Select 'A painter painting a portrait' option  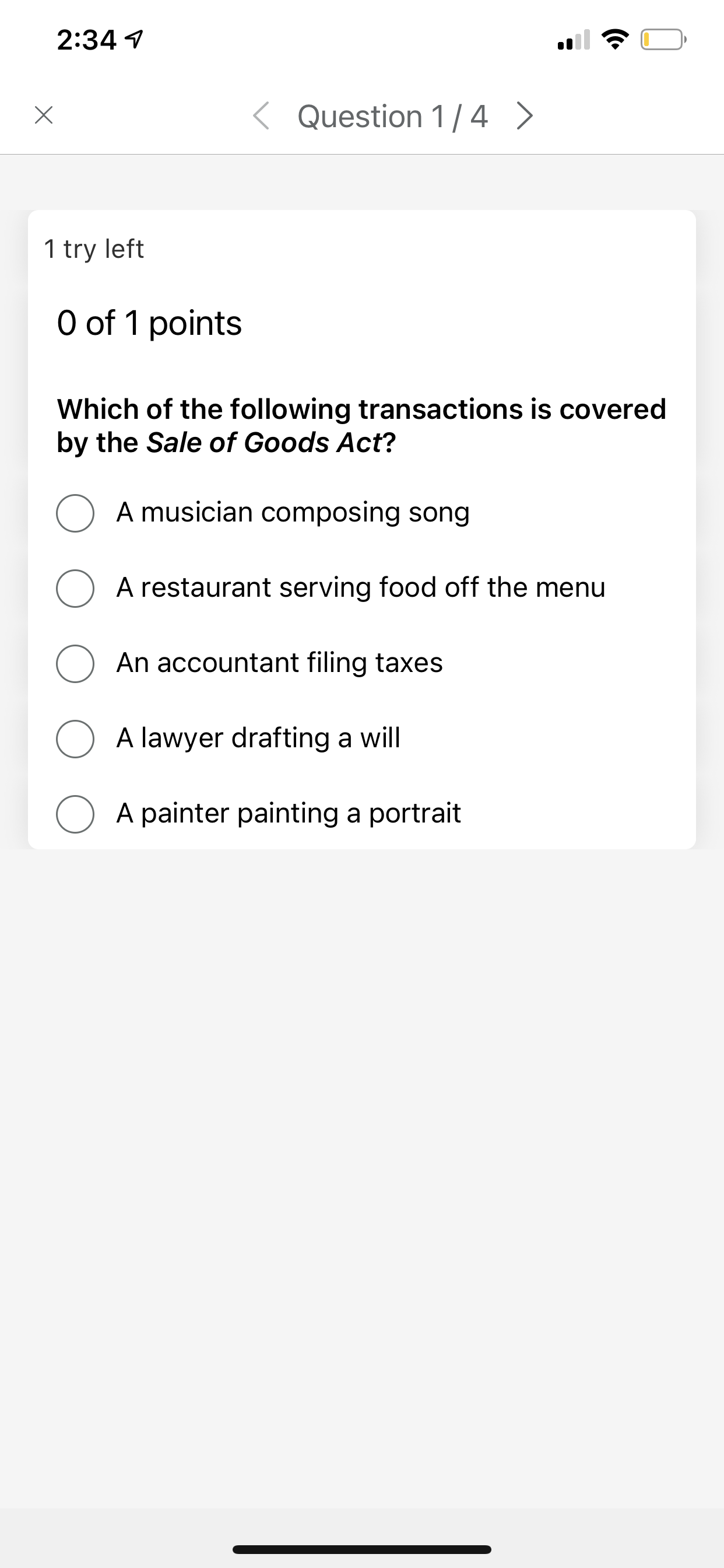click(75, 814)
